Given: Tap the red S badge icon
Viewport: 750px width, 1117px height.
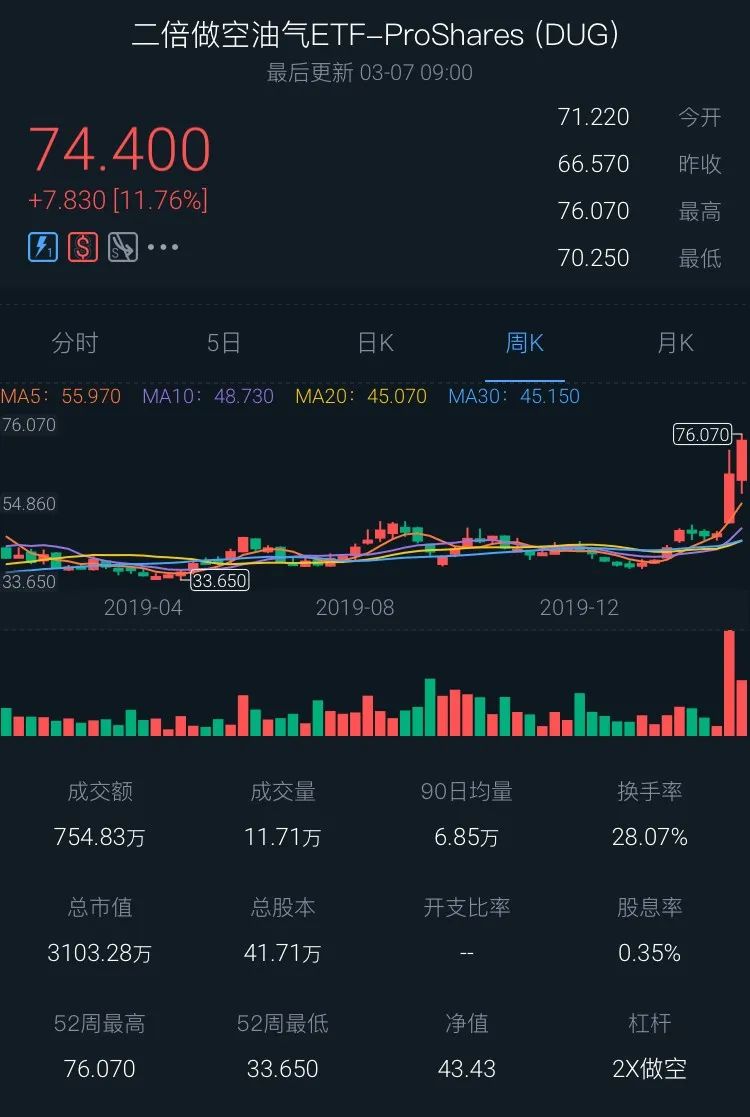Looking at the screenshot, I should point(83,247).
